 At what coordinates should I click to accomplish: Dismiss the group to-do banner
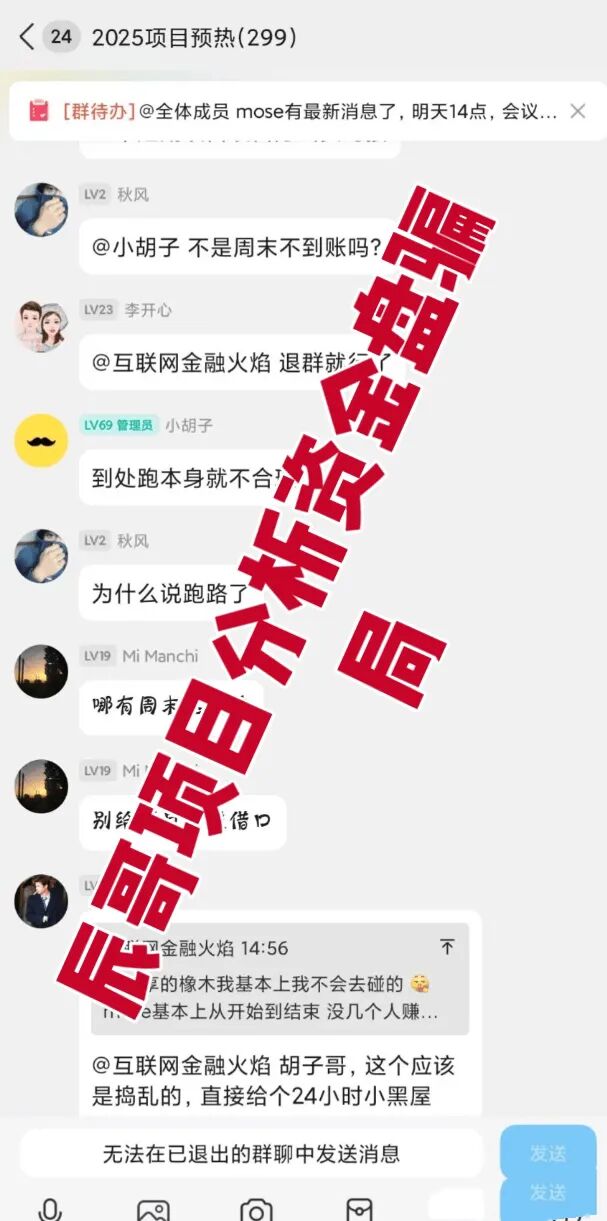click(577, 111)
